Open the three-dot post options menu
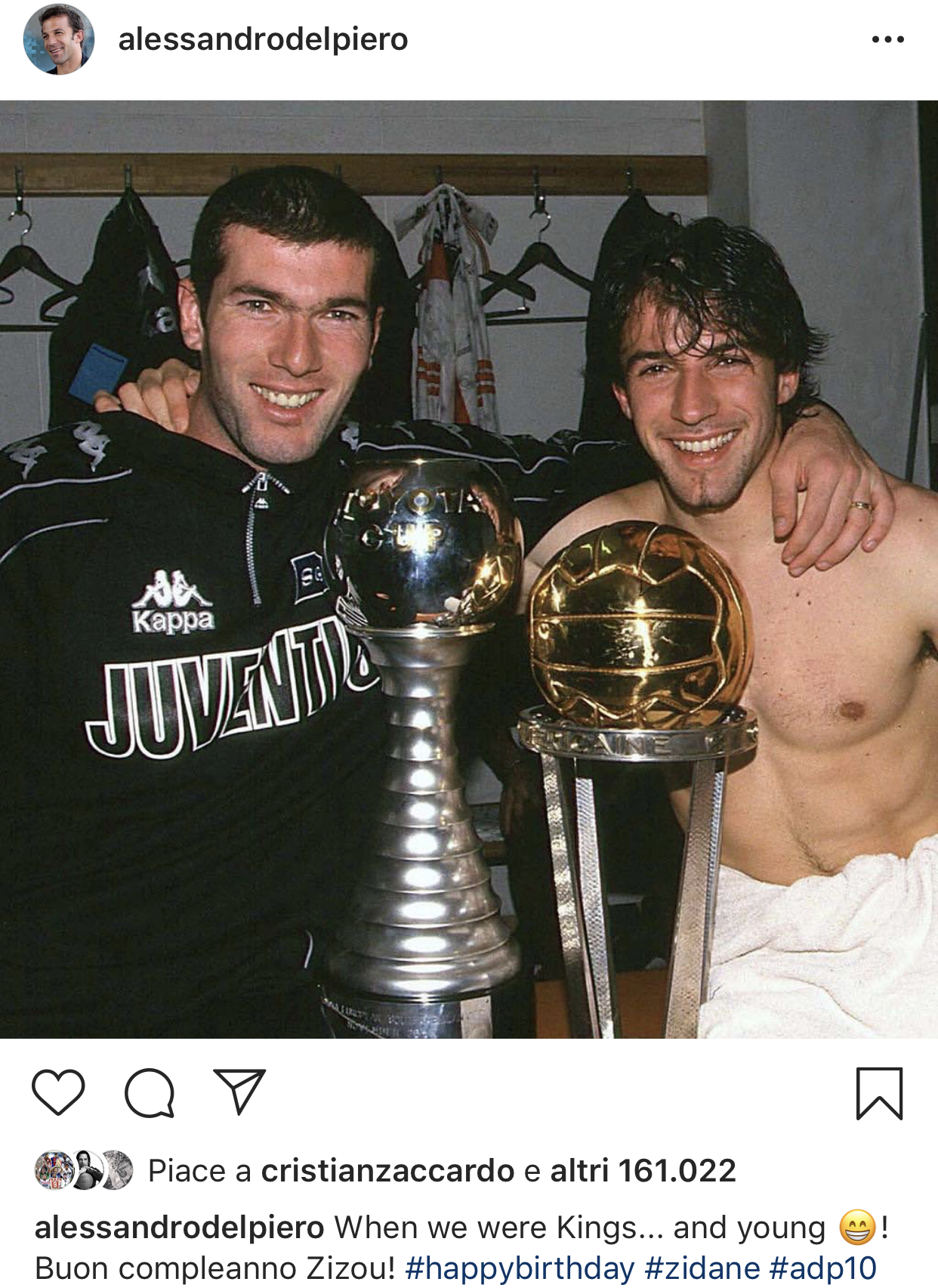Viewport: 938px width, 1288px height. click(887, 39)
